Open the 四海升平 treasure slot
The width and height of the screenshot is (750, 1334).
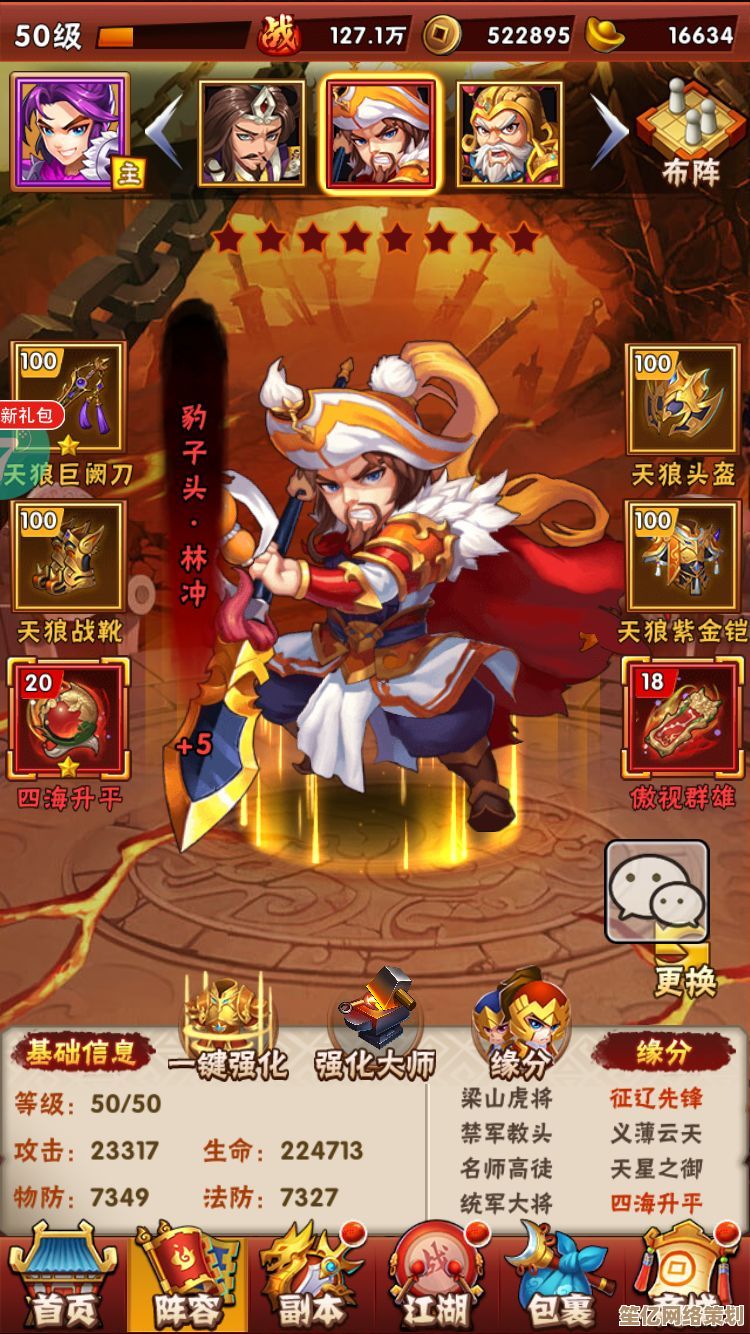68,717
